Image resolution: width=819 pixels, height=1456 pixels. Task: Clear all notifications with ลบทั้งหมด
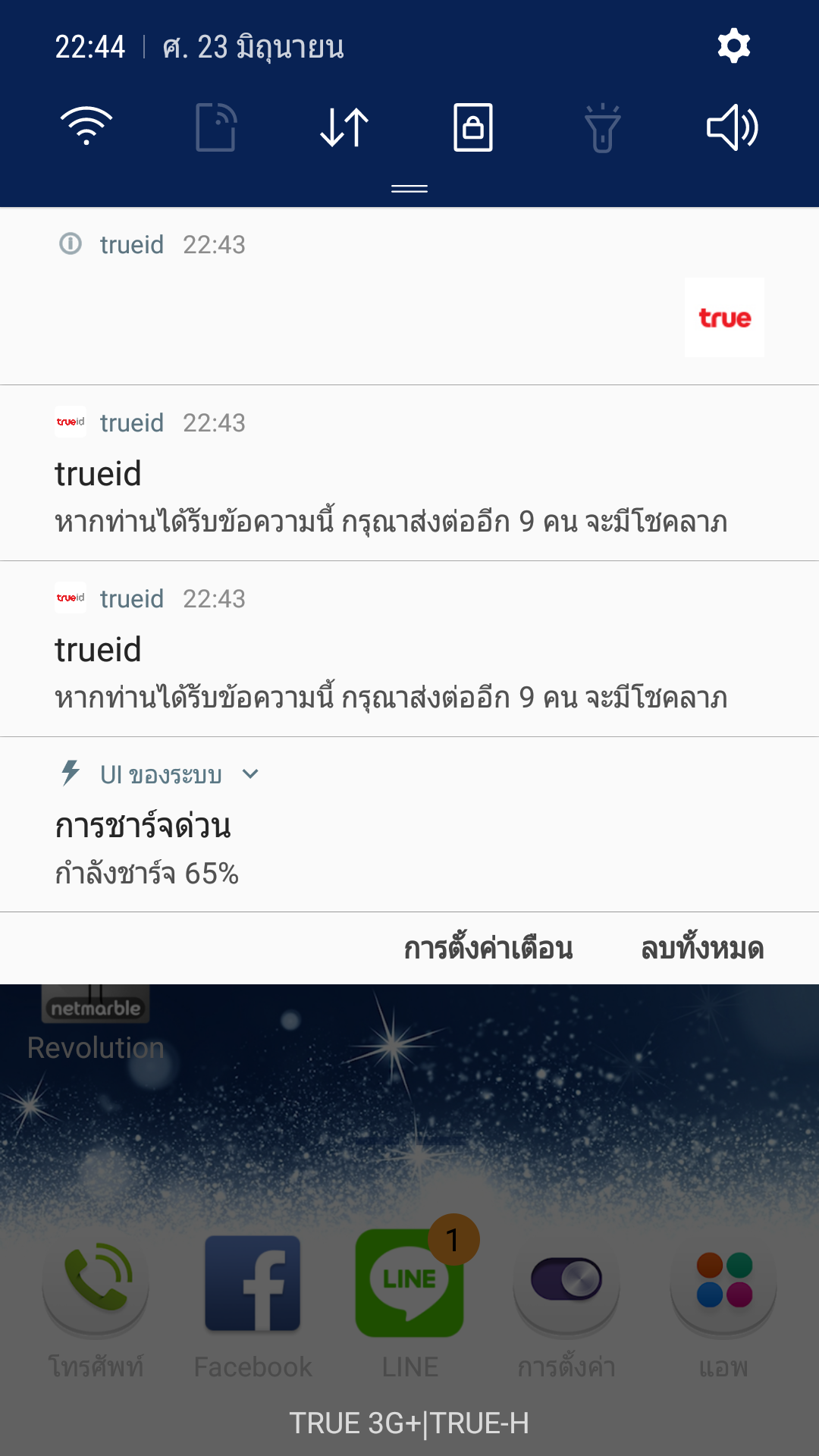coord(702,949)
